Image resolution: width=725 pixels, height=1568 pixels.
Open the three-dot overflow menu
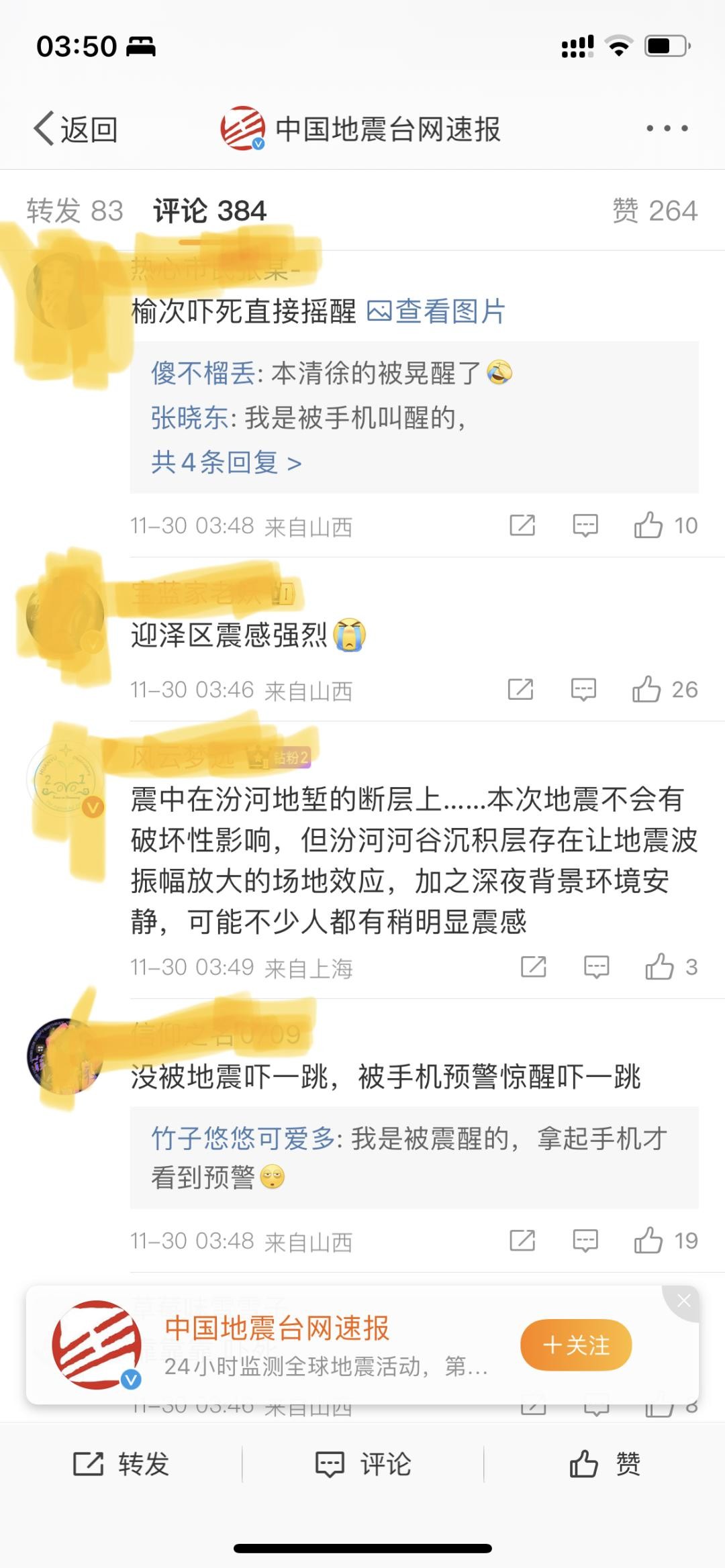click(667, 128)
